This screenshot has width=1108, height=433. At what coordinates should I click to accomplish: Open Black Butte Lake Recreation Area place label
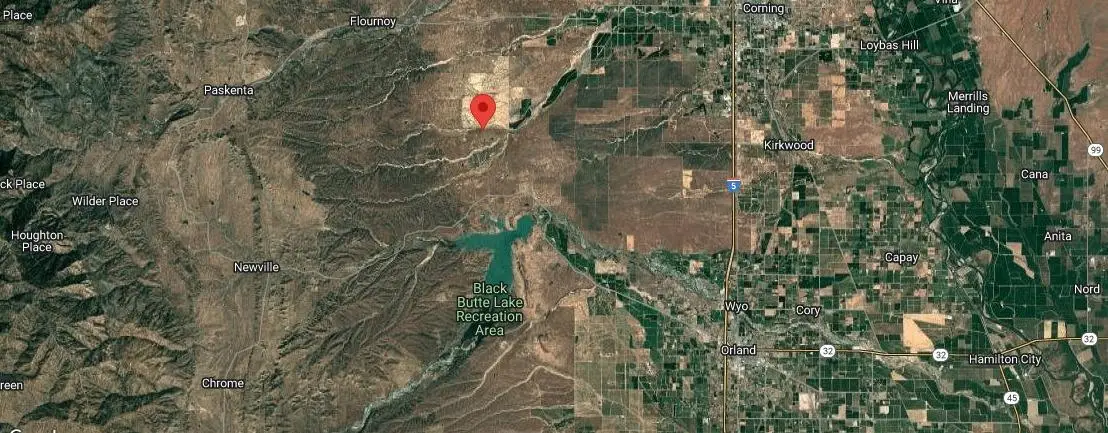point(489,308)
